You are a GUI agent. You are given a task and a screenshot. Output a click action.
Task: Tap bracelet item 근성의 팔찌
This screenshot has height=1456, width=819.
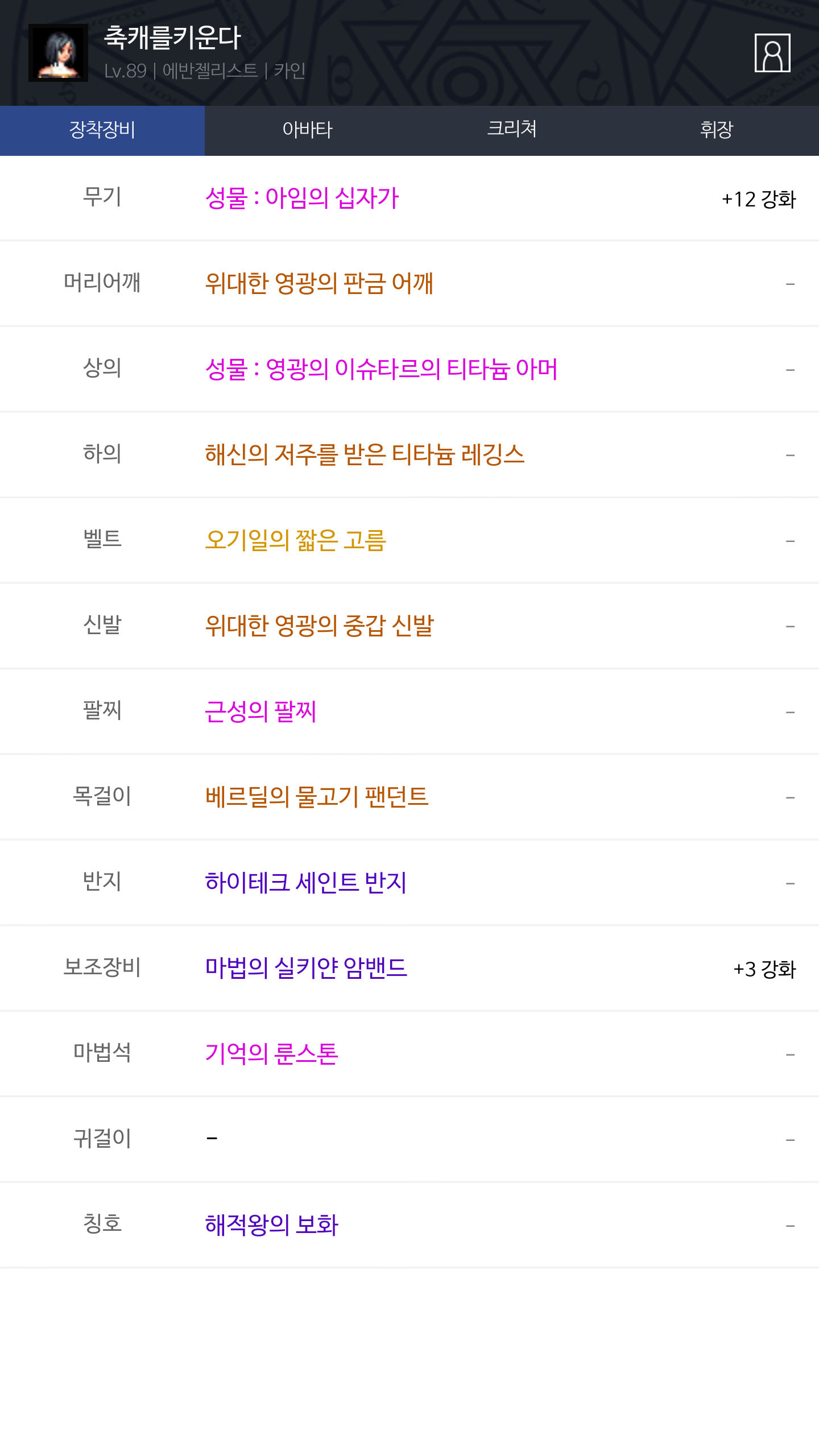click(x=260, y=712)
